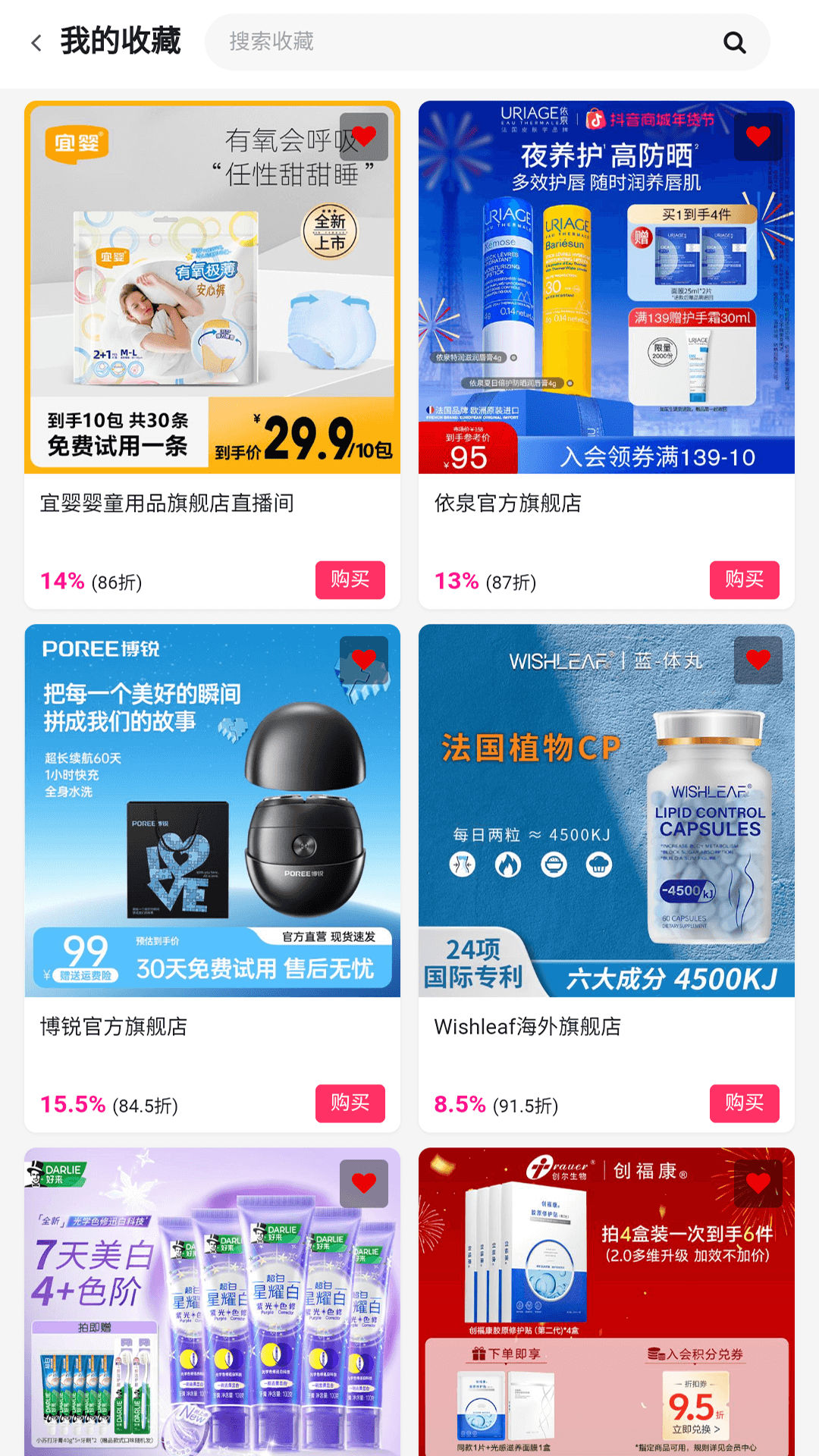Click the 14% discount label on the diaper card
Image resolution: width=819 pixels, height=1456 pixels.
tap(62, 580)
